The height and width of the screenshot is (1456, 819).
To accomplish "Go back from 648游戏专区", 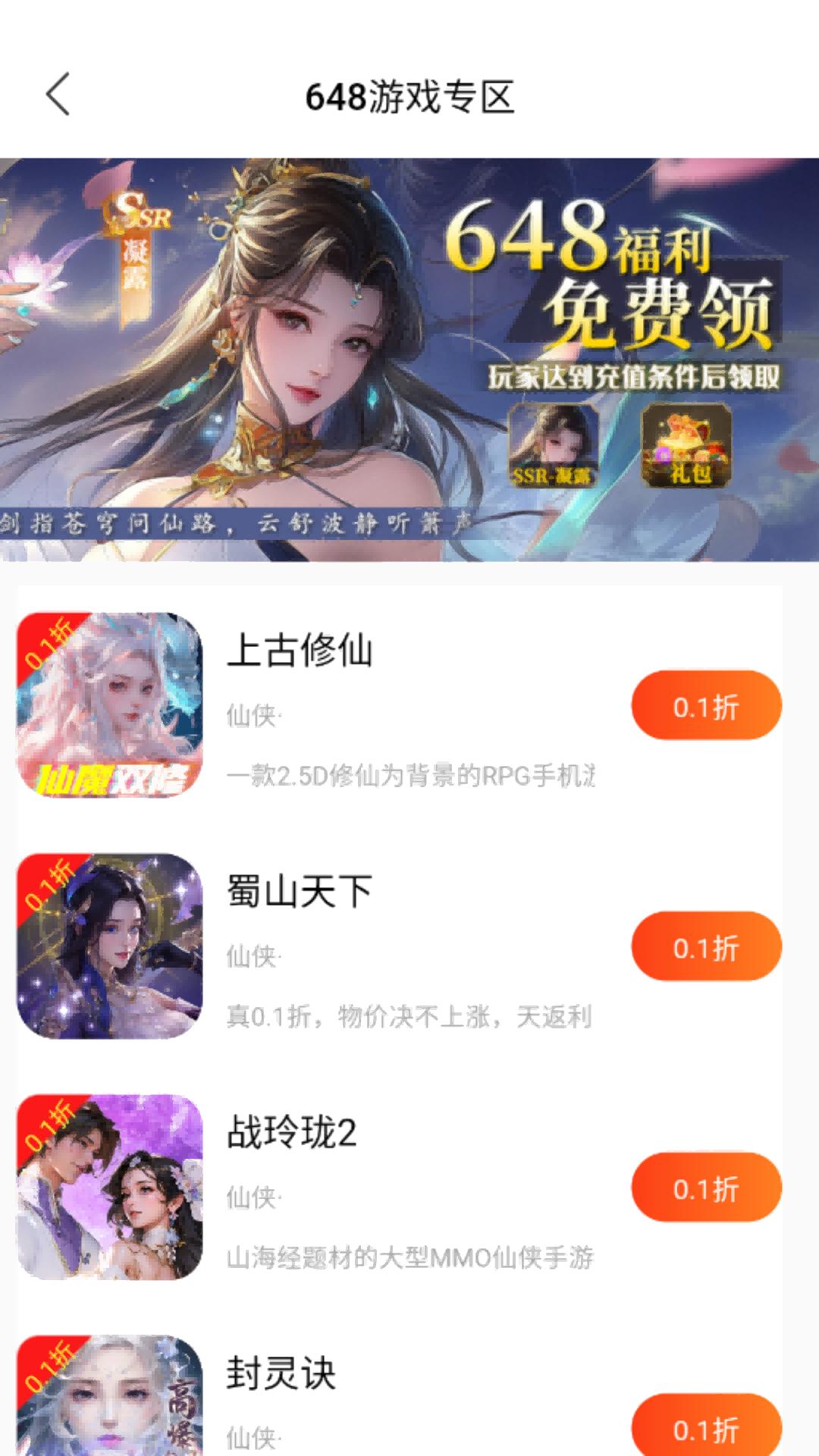I will coord(58,95).
